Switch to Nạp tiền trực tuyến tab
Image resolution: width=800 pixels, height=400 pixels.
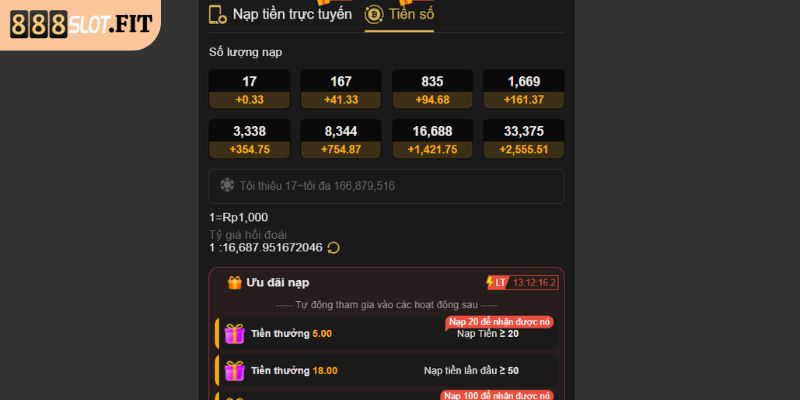click(x=280, y=15)
